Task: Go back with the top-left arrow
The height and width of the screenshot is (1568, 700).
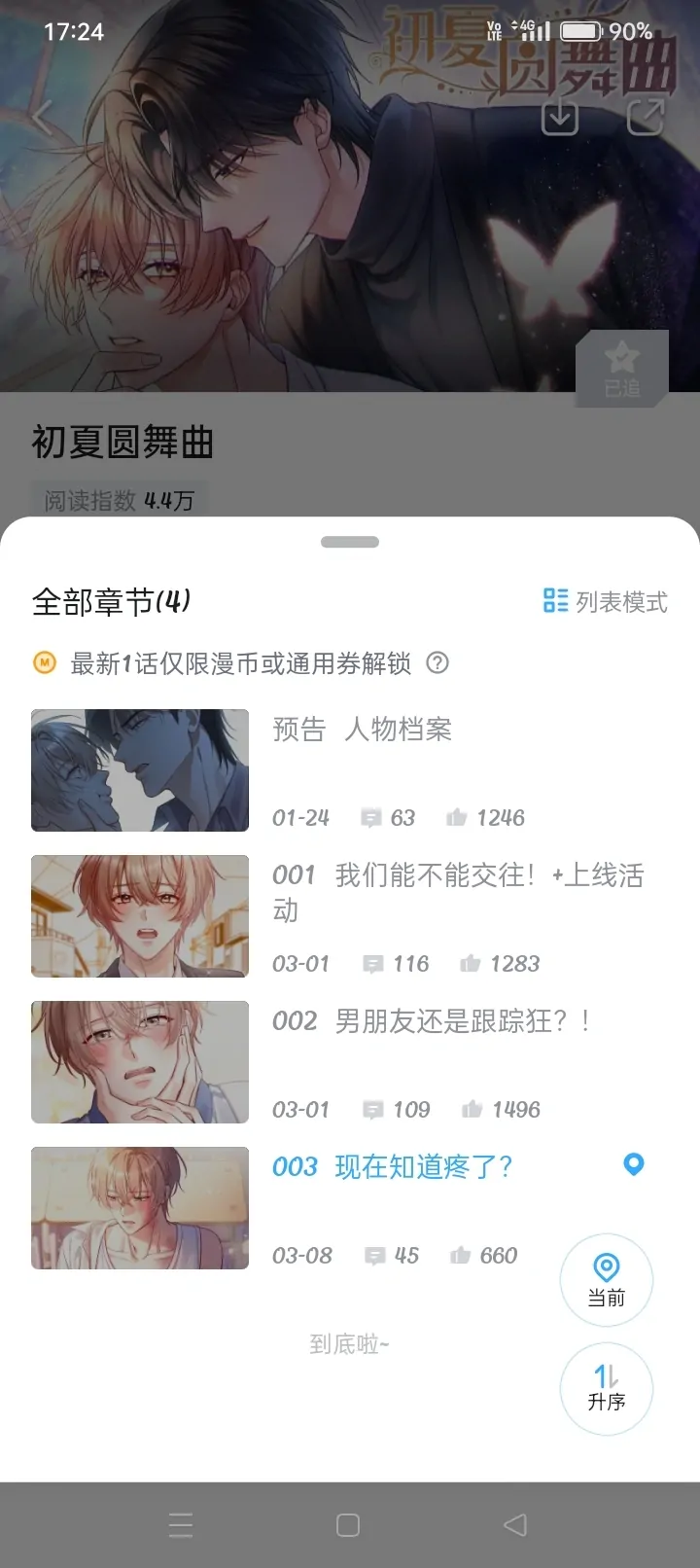Action: [x=43, y=119]
